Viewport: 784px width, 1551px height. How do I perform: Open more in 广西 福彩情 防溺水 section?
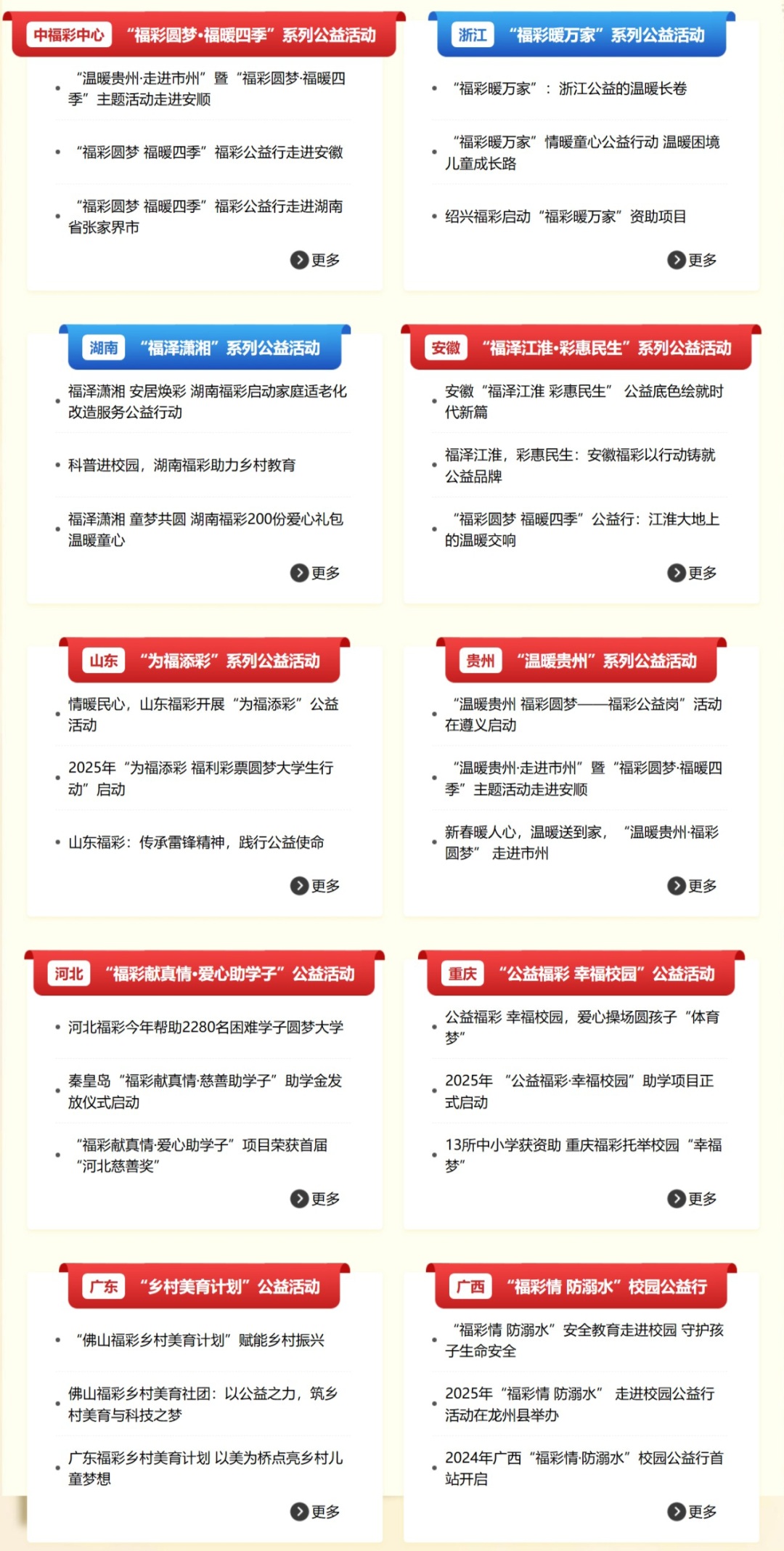tap(693, 1512)
